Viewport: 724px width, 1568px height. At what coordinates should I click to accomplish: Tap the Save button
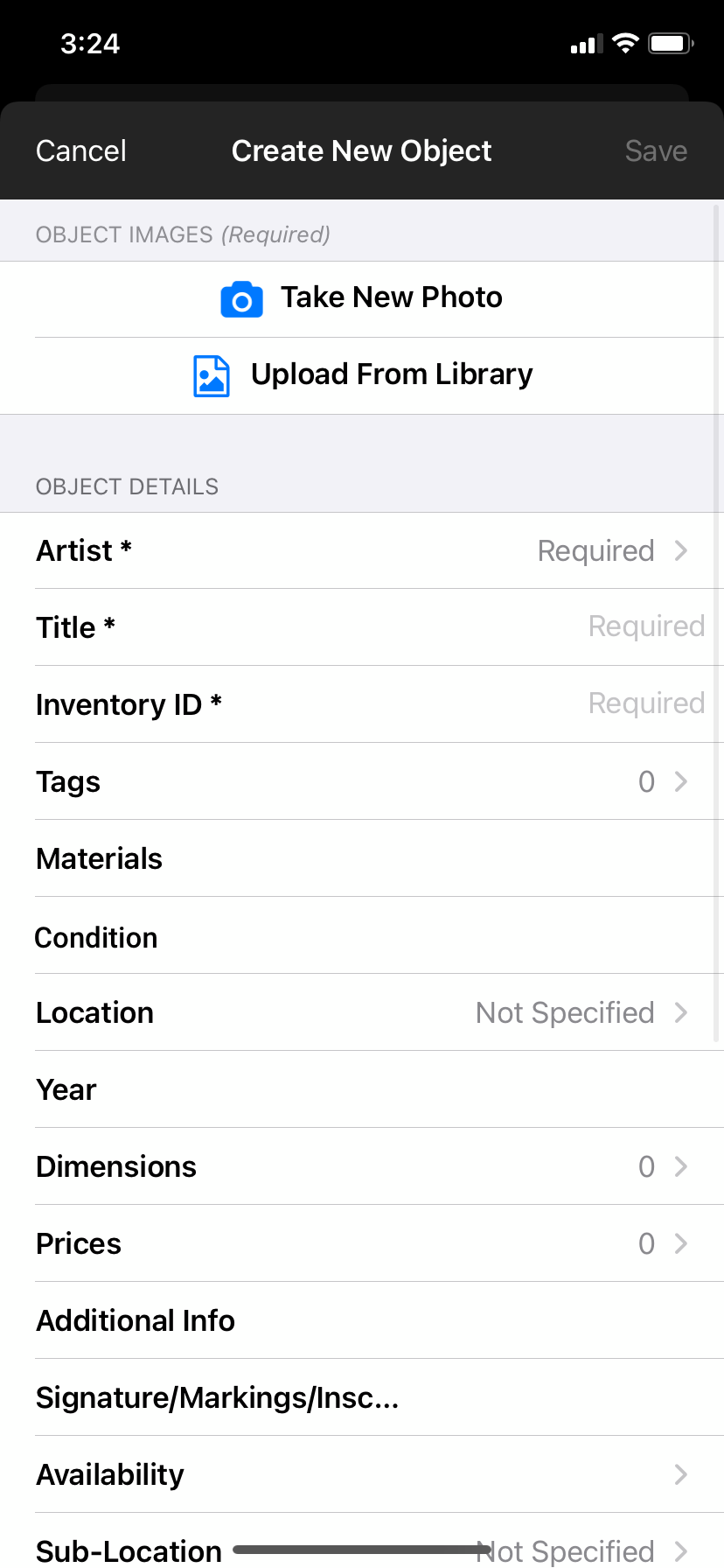656,150
